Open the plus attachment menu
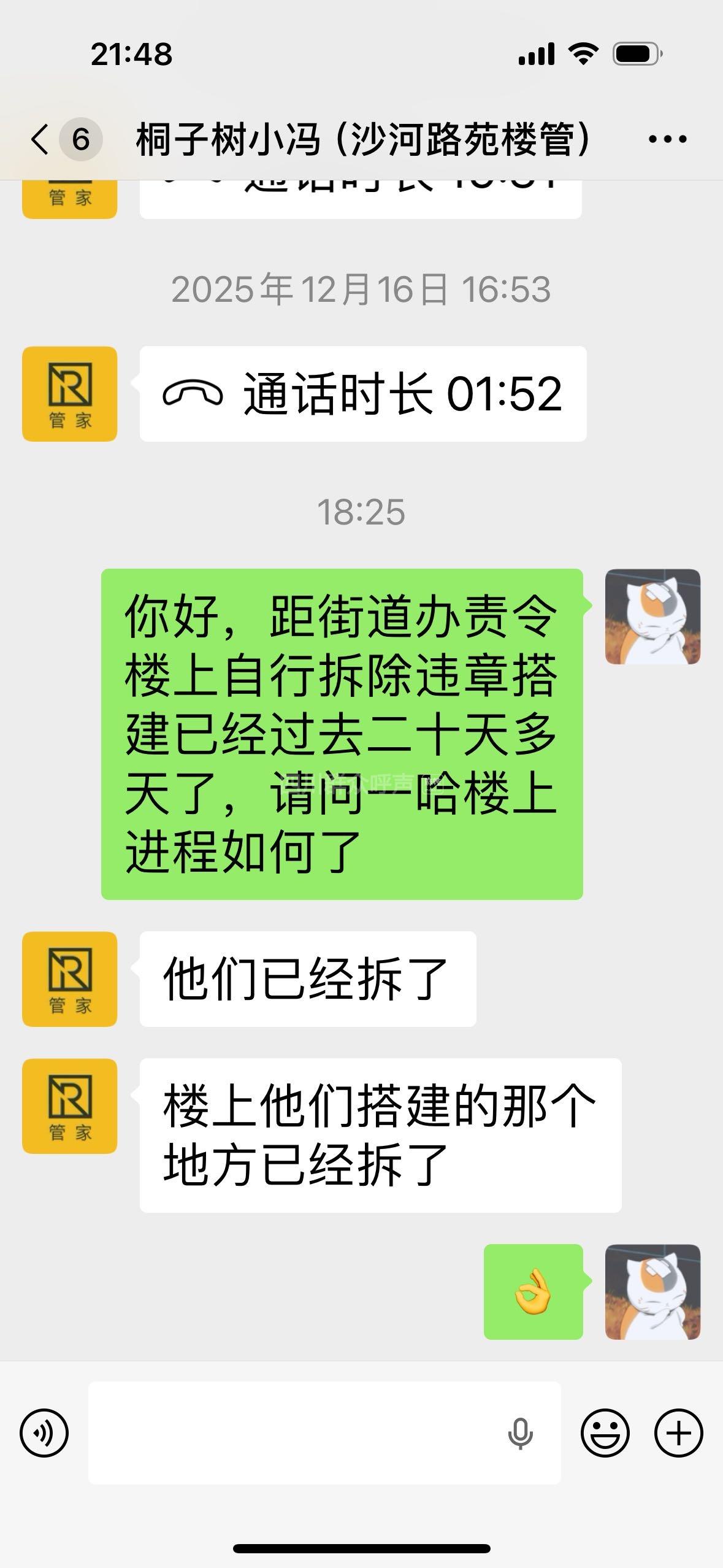Screen dimensions: 723x1568 point(678,1433)
